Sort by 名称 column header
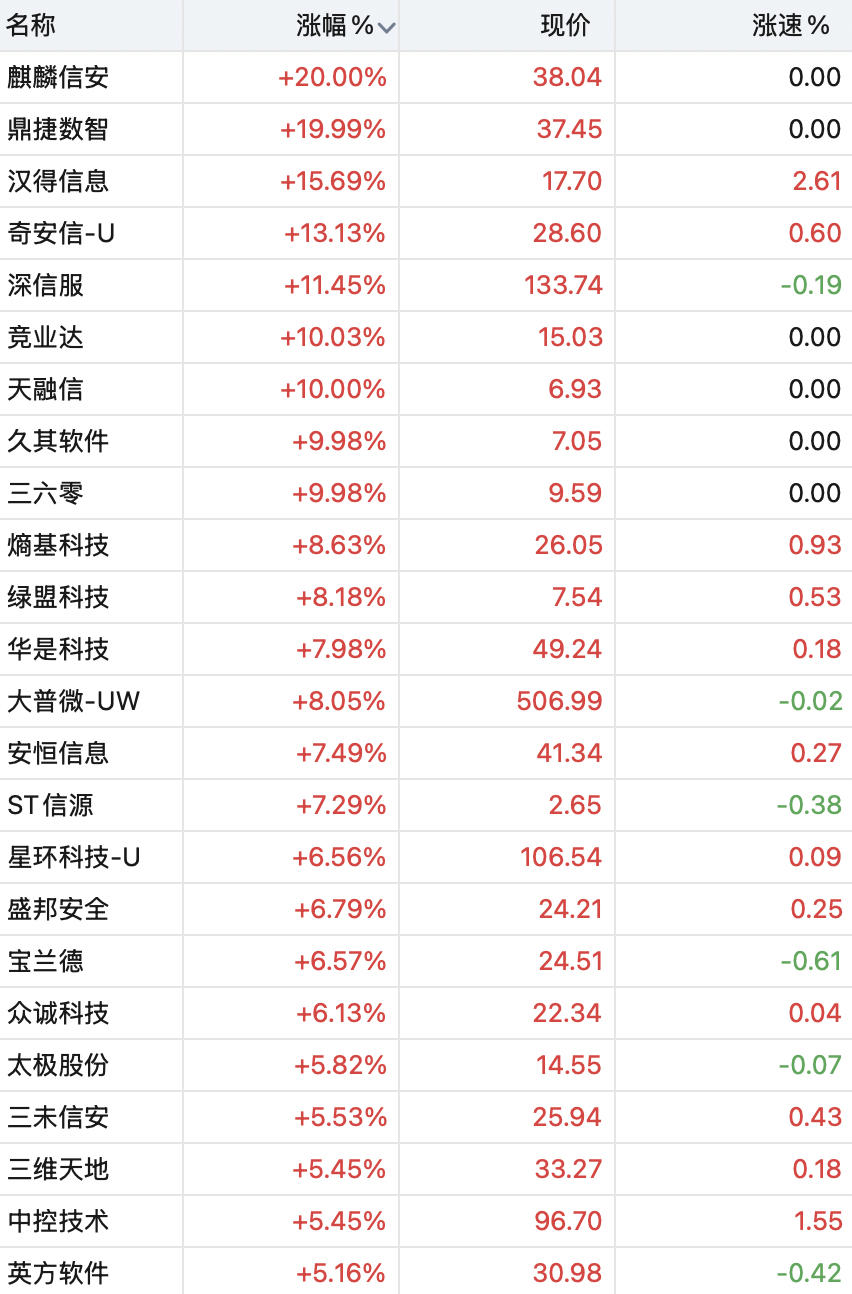Viewport: 852px width, 1294px height. coord(31,26)
